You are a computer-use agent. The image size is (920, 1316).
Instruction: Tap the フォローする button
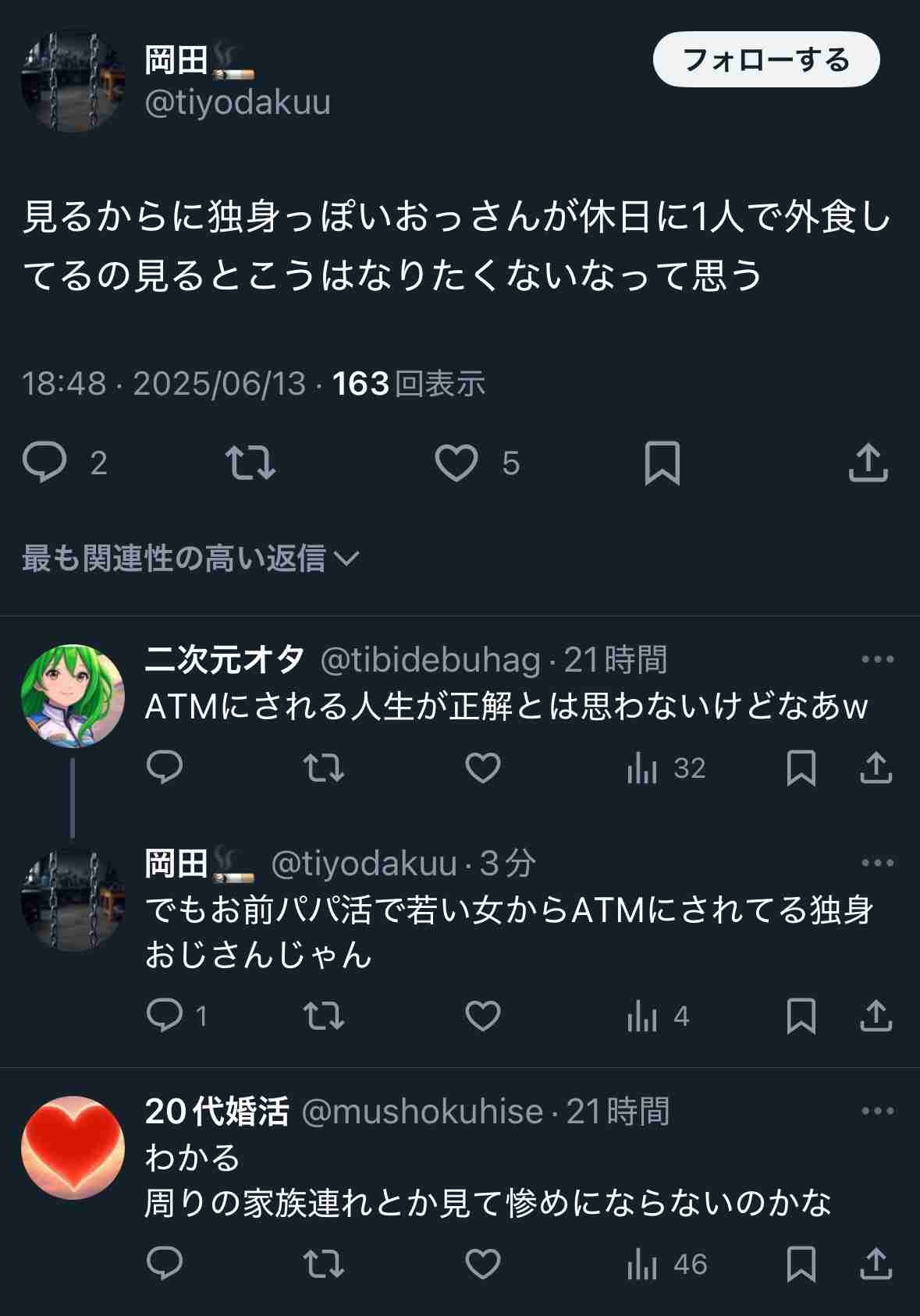pyautogui.click(x=765, y=60)
